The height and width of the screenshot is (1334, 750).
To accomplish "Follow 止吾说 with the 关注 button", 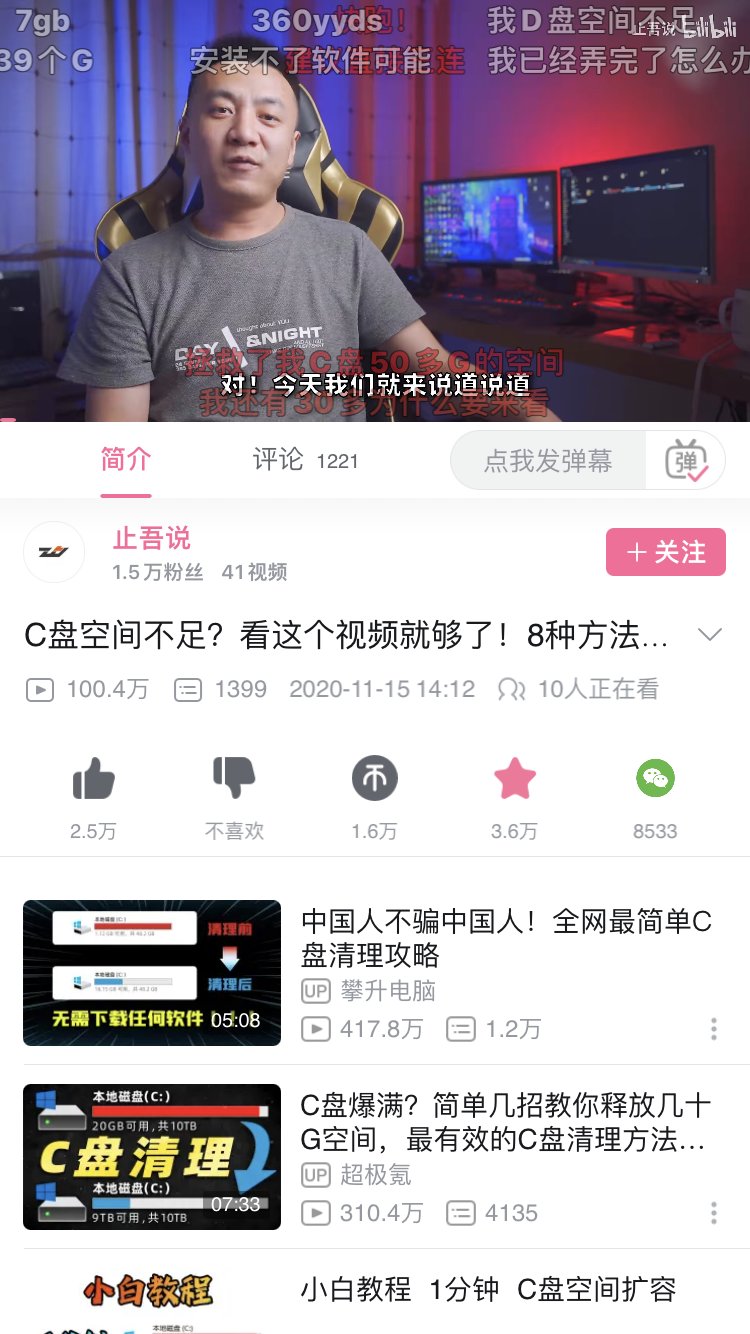I will 666,552.
